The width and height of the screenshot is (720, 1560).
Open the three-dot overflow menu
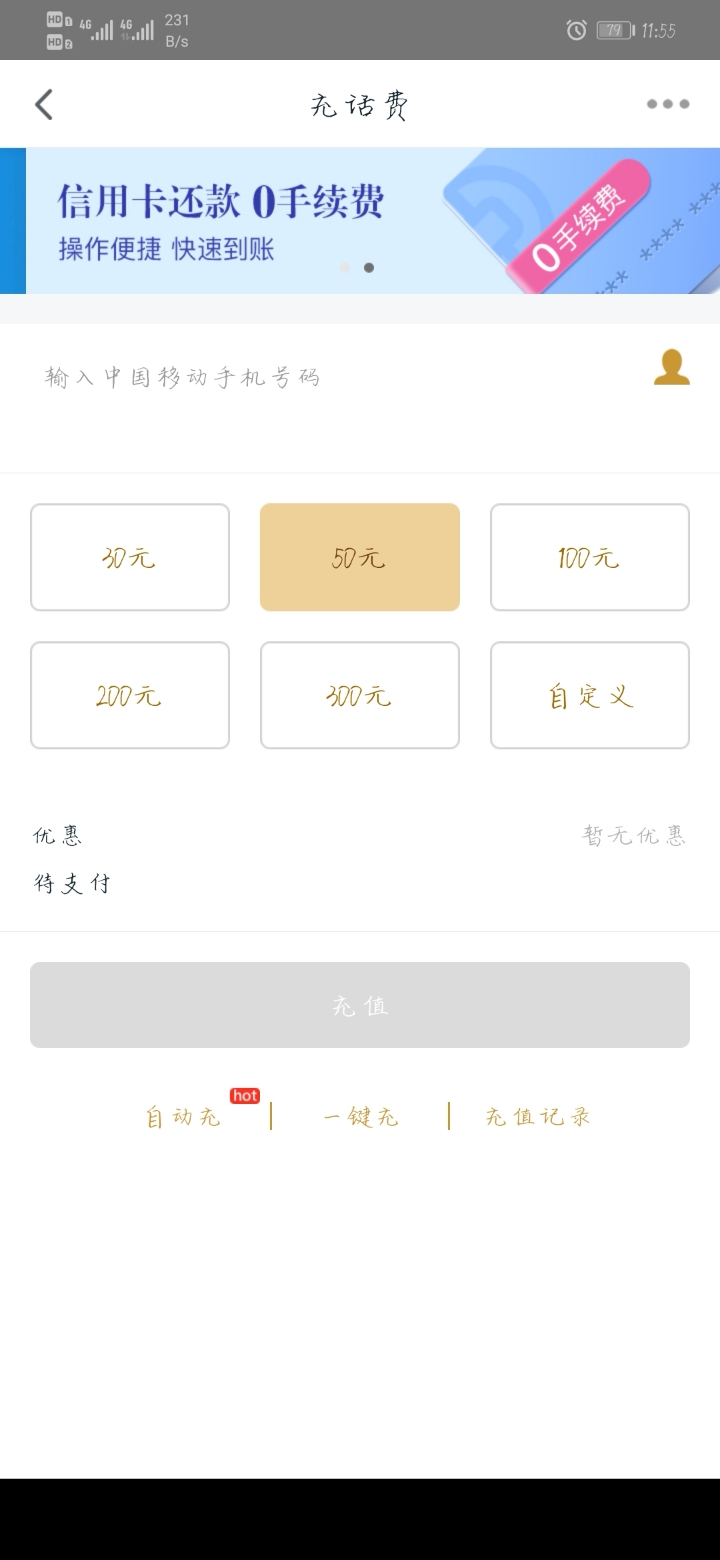click(x=668, y=104)
